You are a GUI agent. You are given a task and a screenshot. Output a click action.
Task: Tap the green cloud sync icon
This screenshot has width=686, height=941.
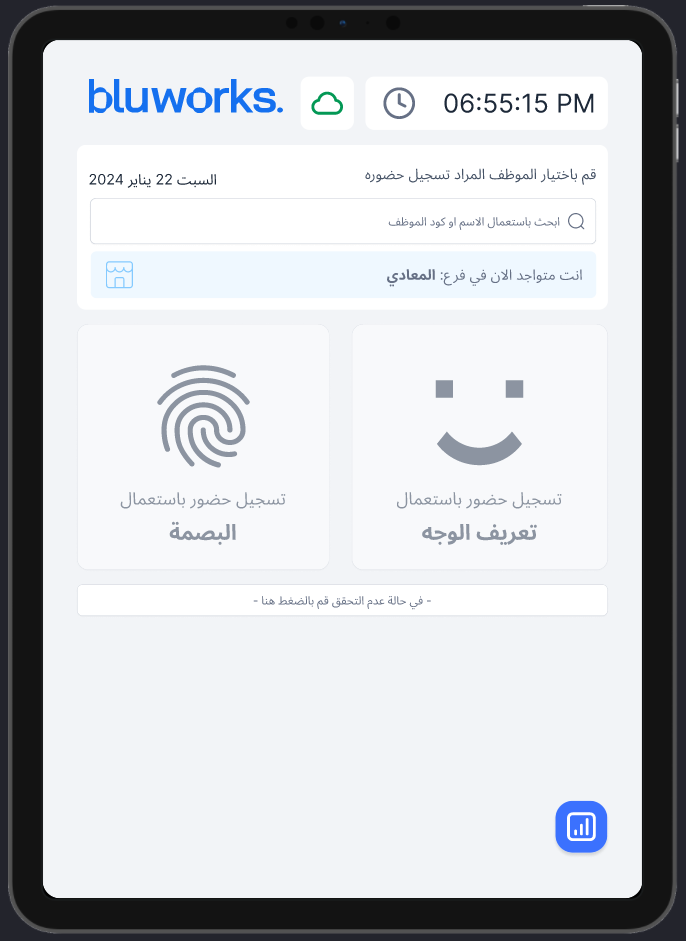(x=327, y=103)
